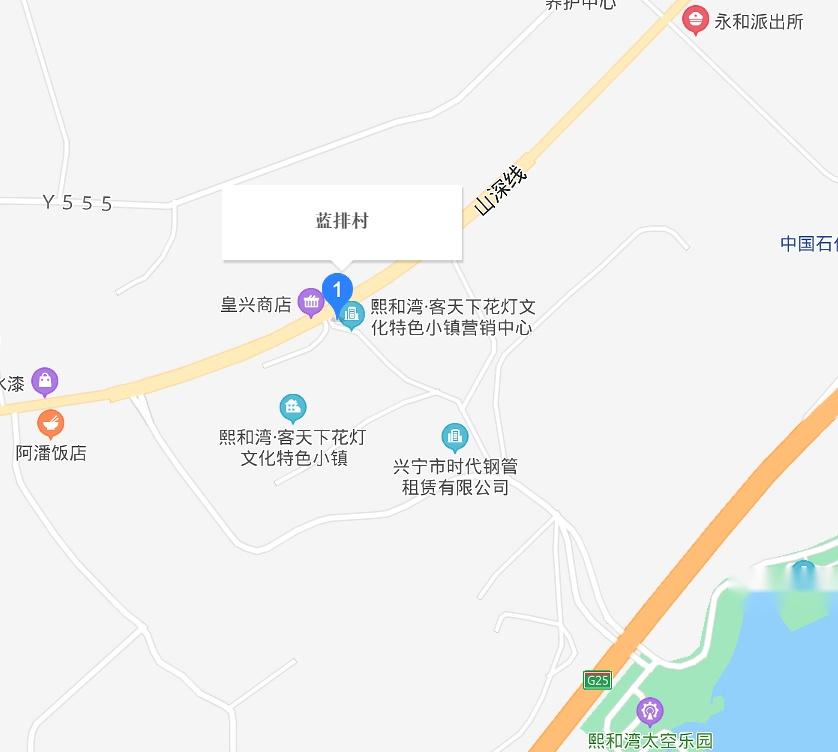The width and height of the screenshot is (838, 752).
Task: Tap the purple shopping bag marker above 阿潘饭店
Action: click(44, 380)
